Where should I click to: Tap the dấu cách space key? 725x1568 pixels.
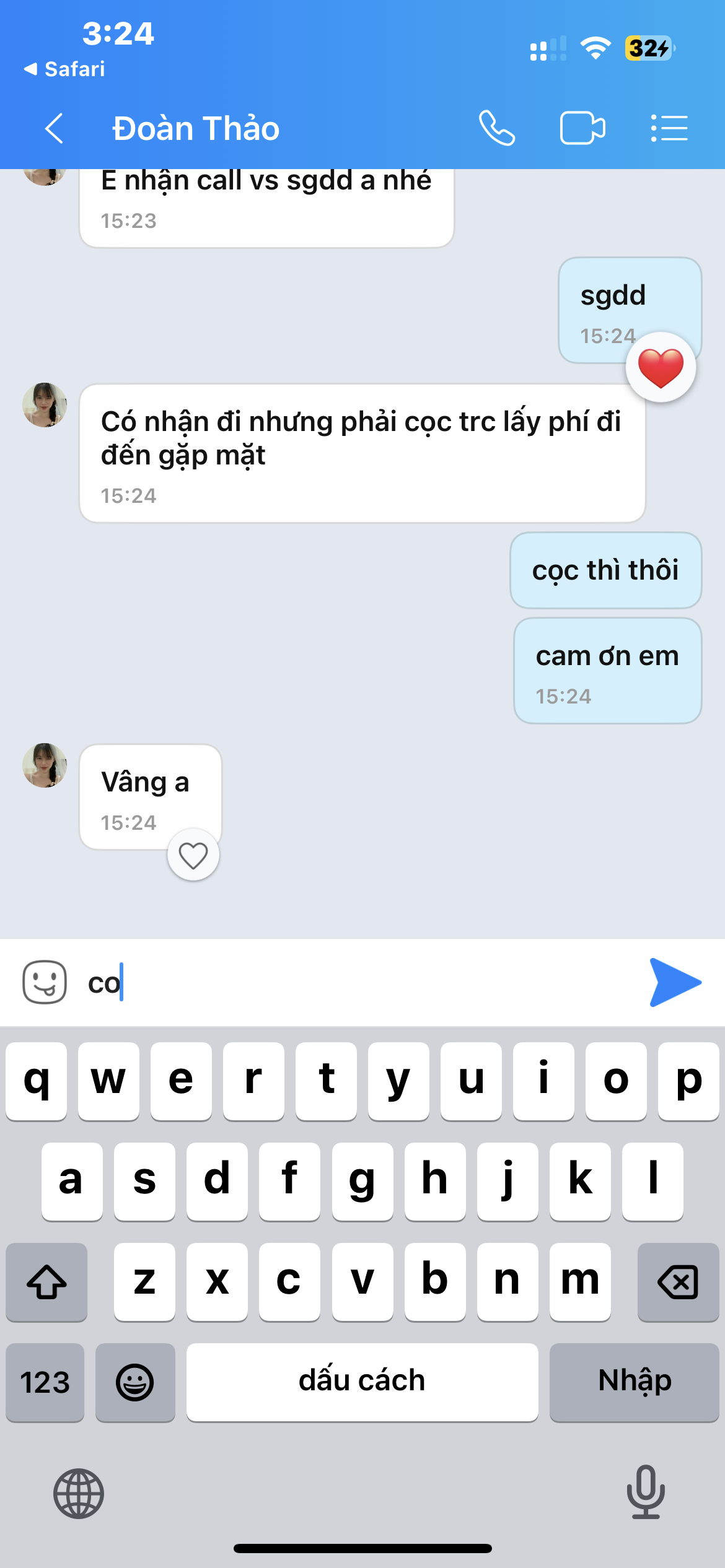(362, 1382)
